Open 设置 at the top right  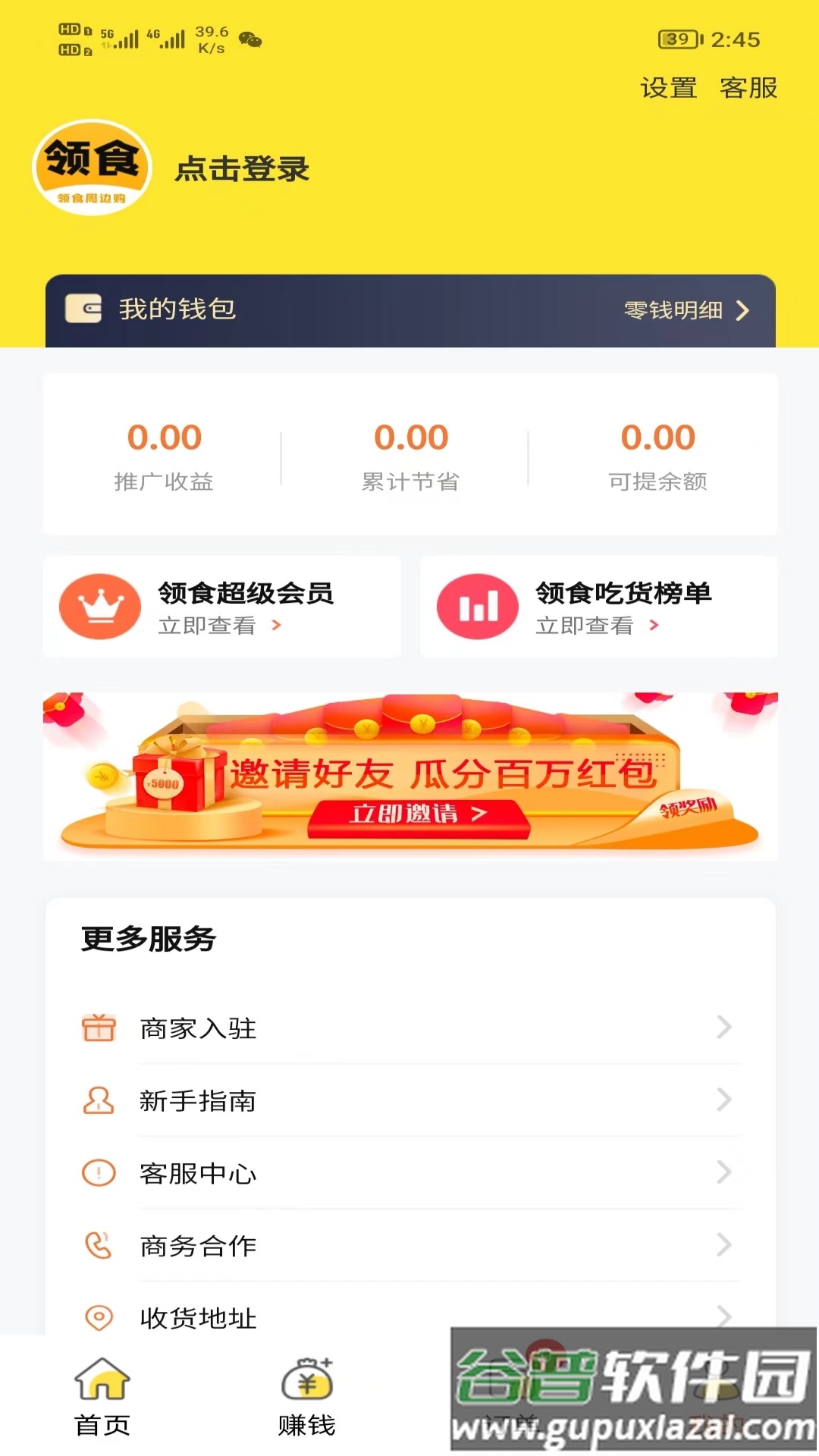pyautogui.click(x=670, y=89)
